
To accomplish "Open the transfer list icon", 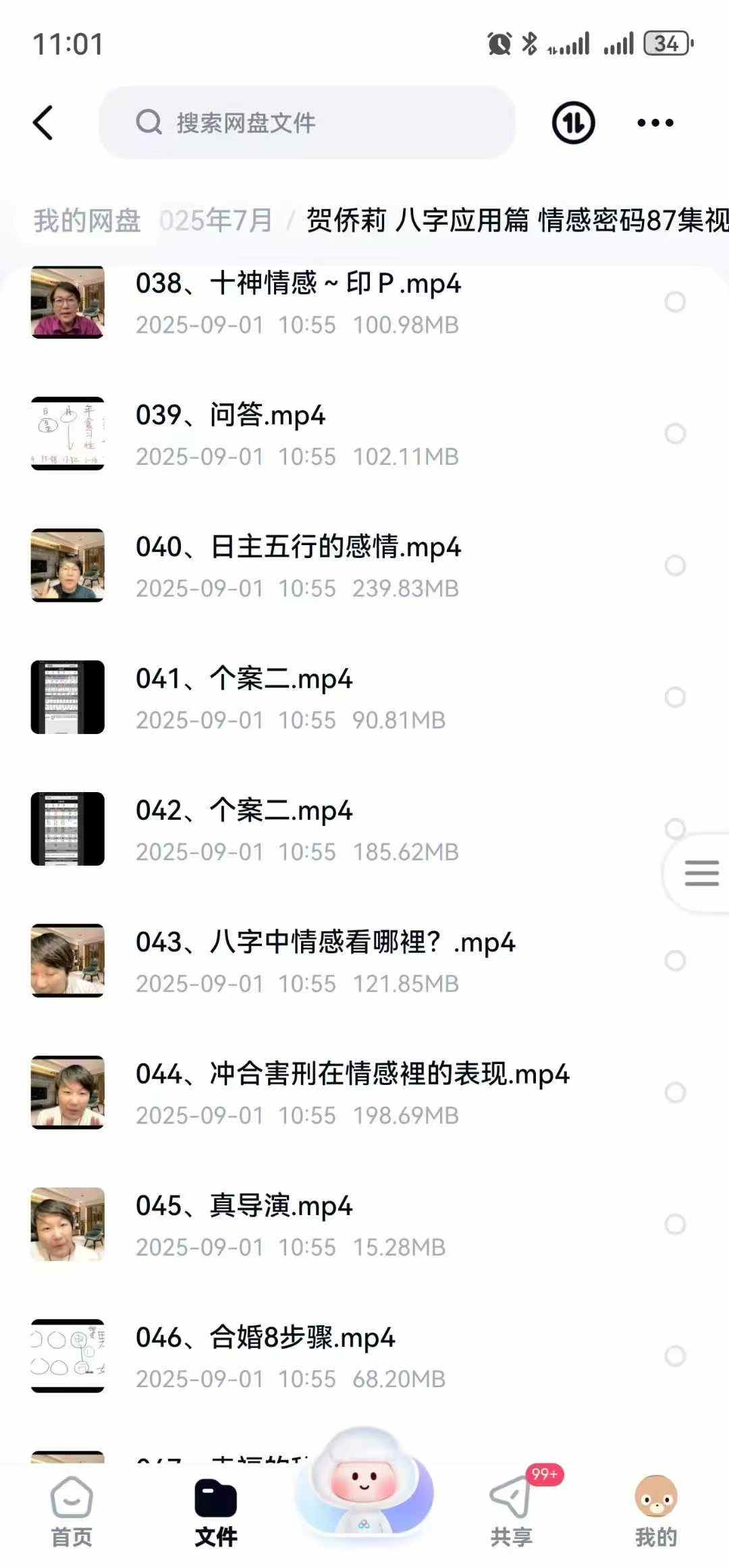I will point(573,123).
